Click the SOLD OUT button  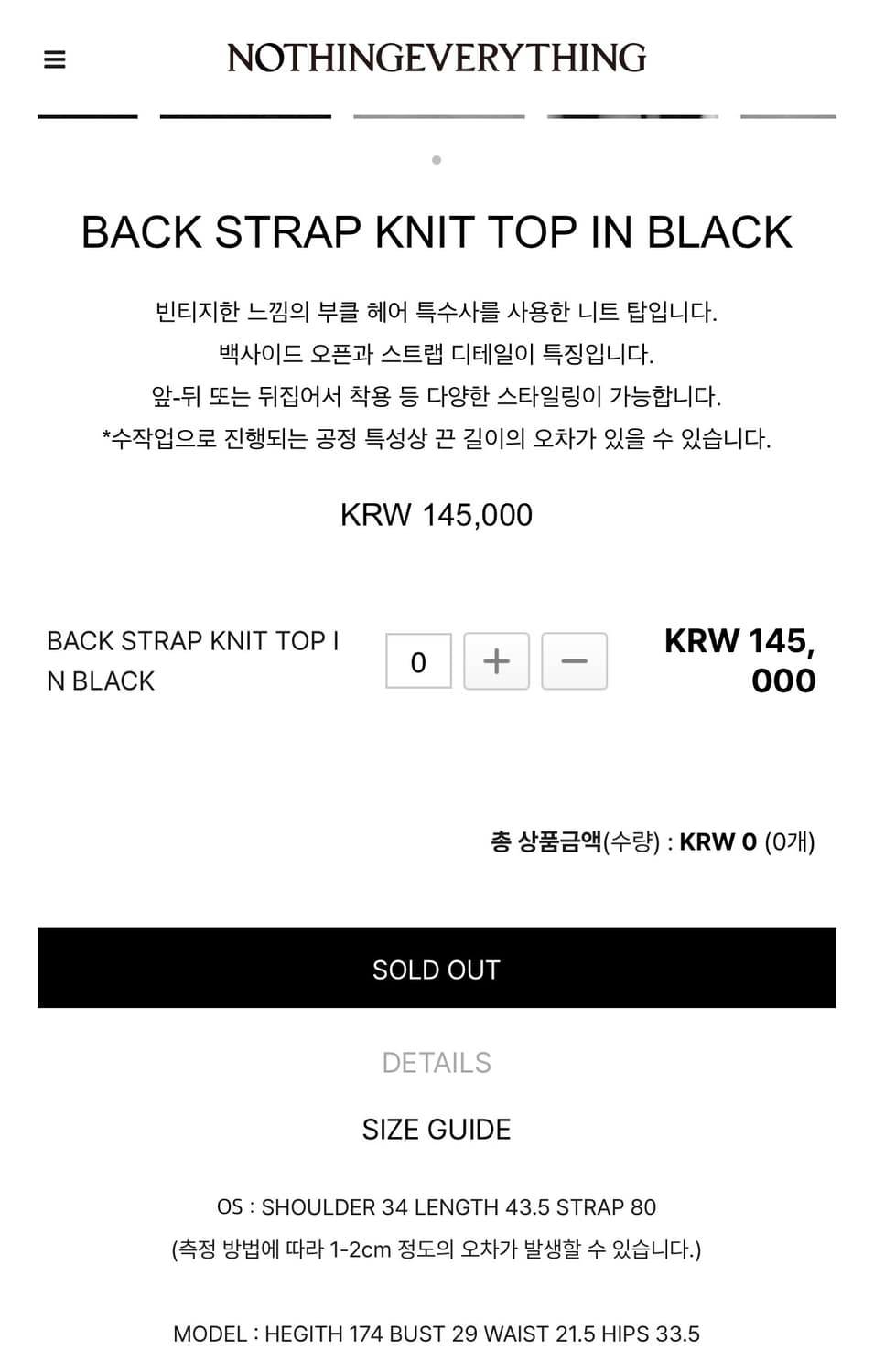(437, 968)
